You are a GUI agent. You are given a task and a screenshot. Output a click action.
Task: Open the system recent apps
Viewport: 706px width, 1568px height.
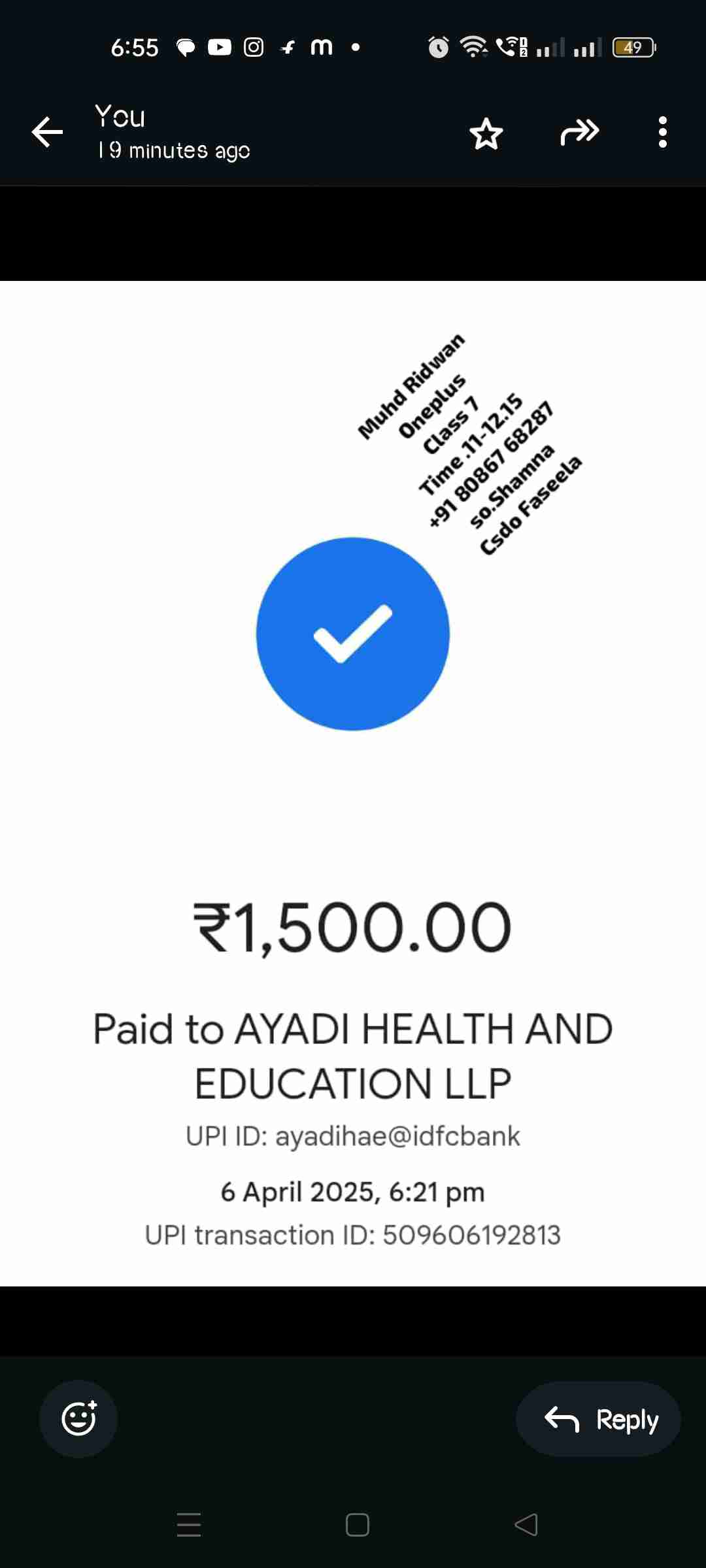[189, 1525]
